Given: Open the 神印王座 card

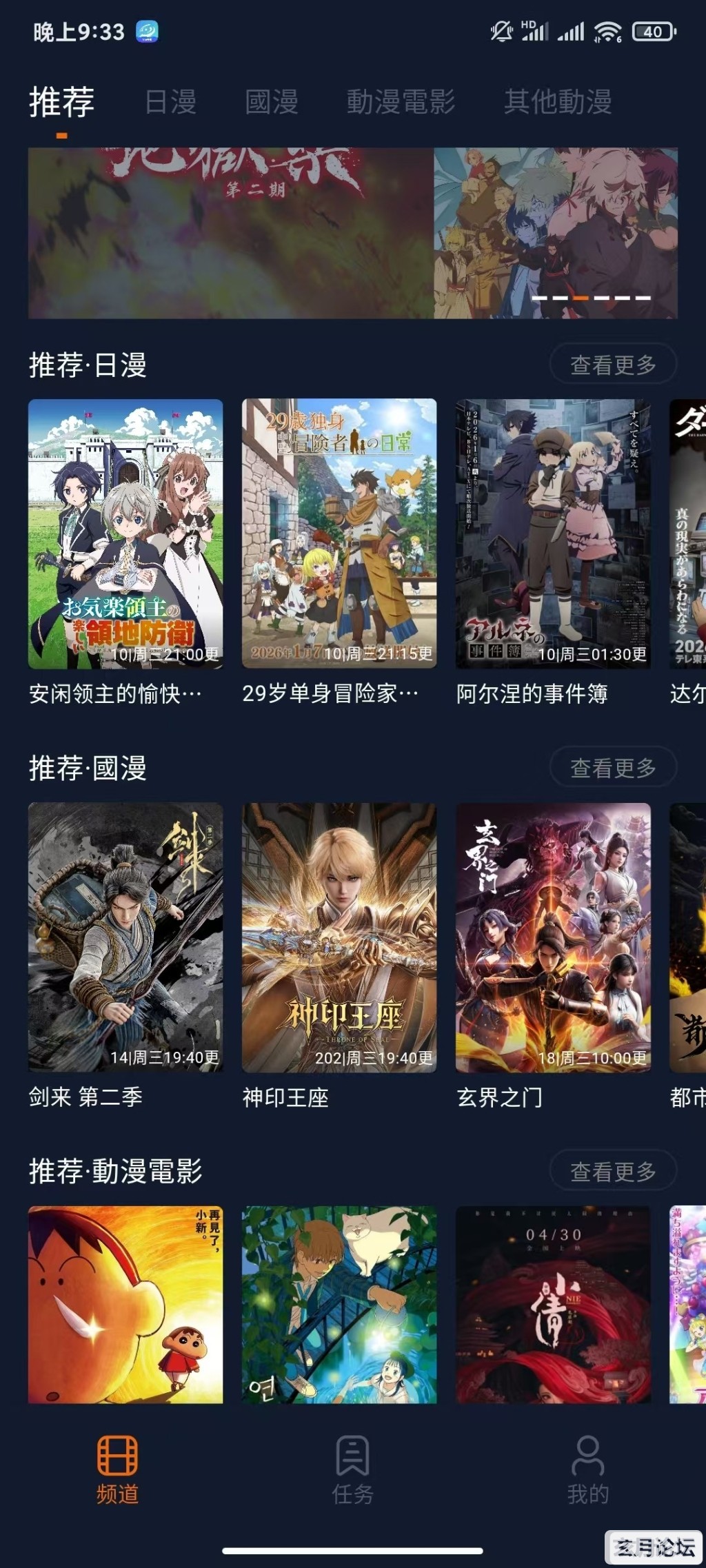Looking at the screenshot, I should pos(339,937).
